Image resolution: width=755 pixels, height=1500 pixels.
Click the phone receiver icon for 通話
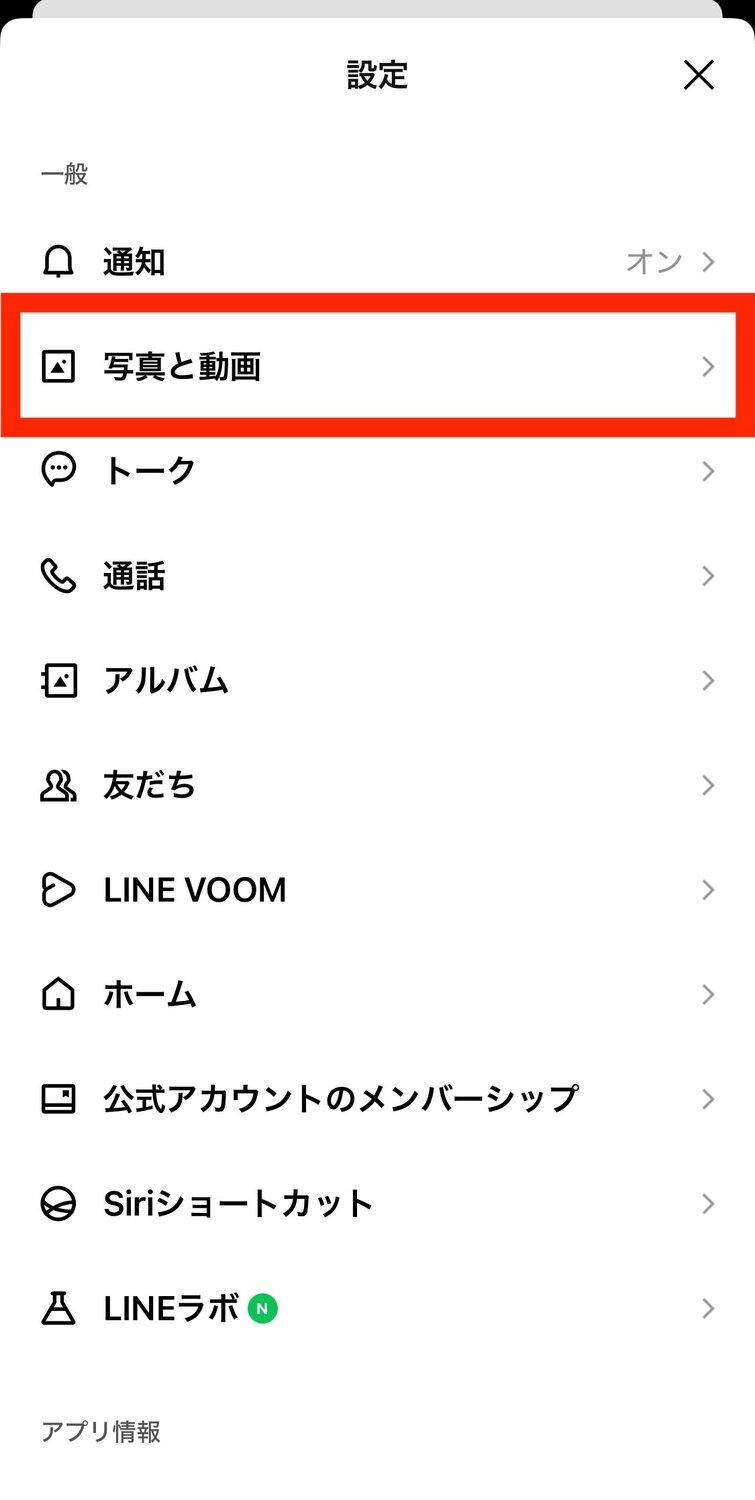coord(60,576)
